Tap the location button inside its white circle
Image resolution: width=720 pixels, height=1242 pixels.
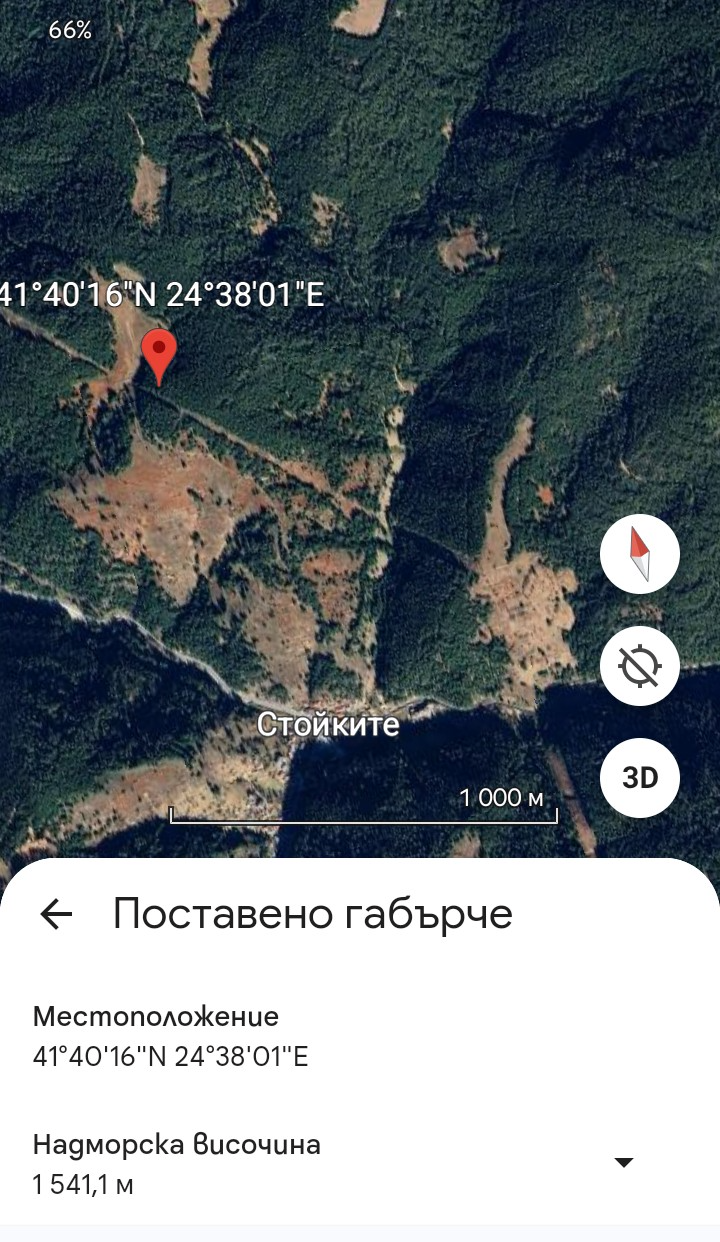(640, 665)
